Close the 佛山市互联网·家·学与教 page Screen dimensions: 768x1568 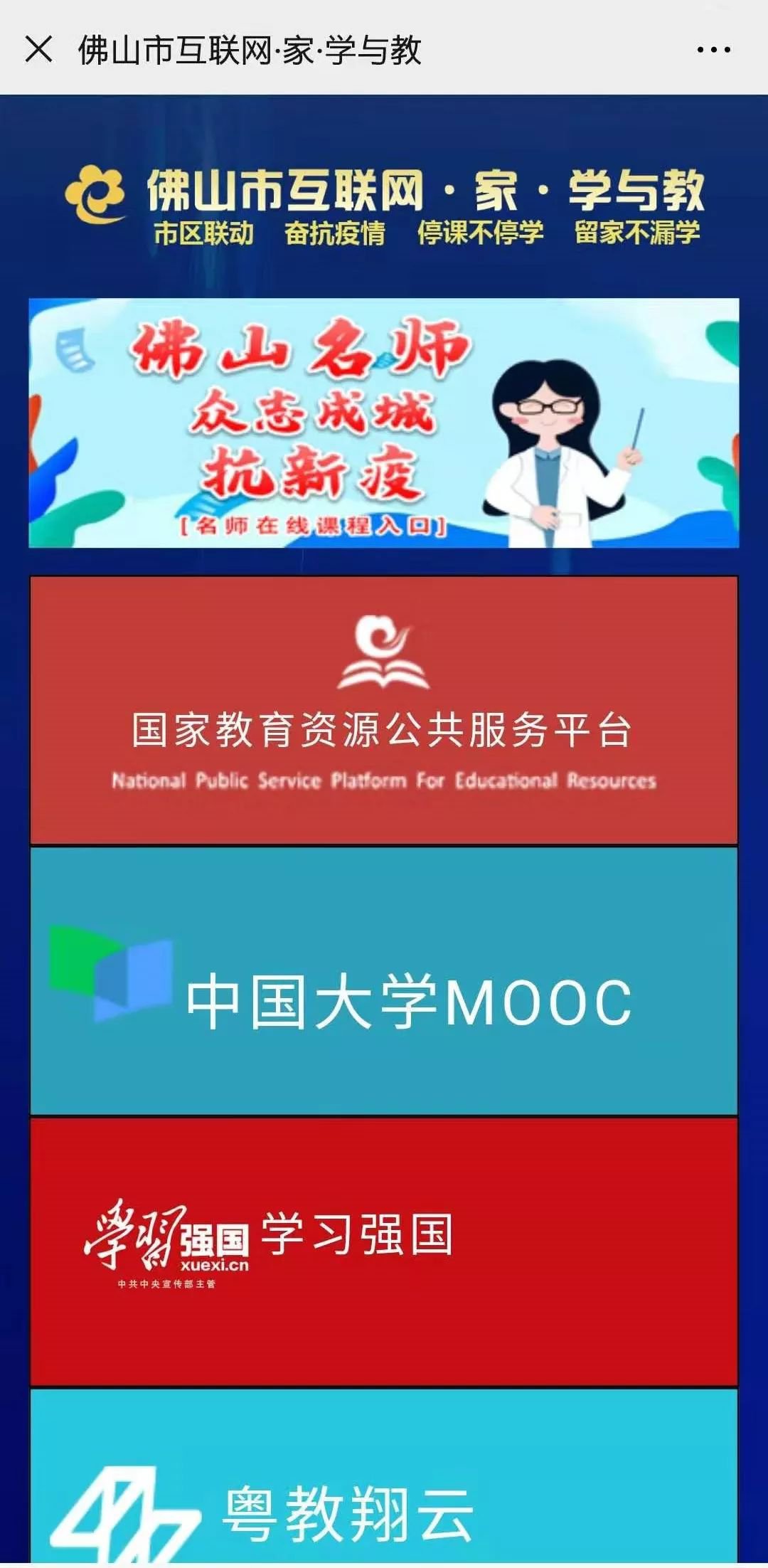tap(38, 50)
